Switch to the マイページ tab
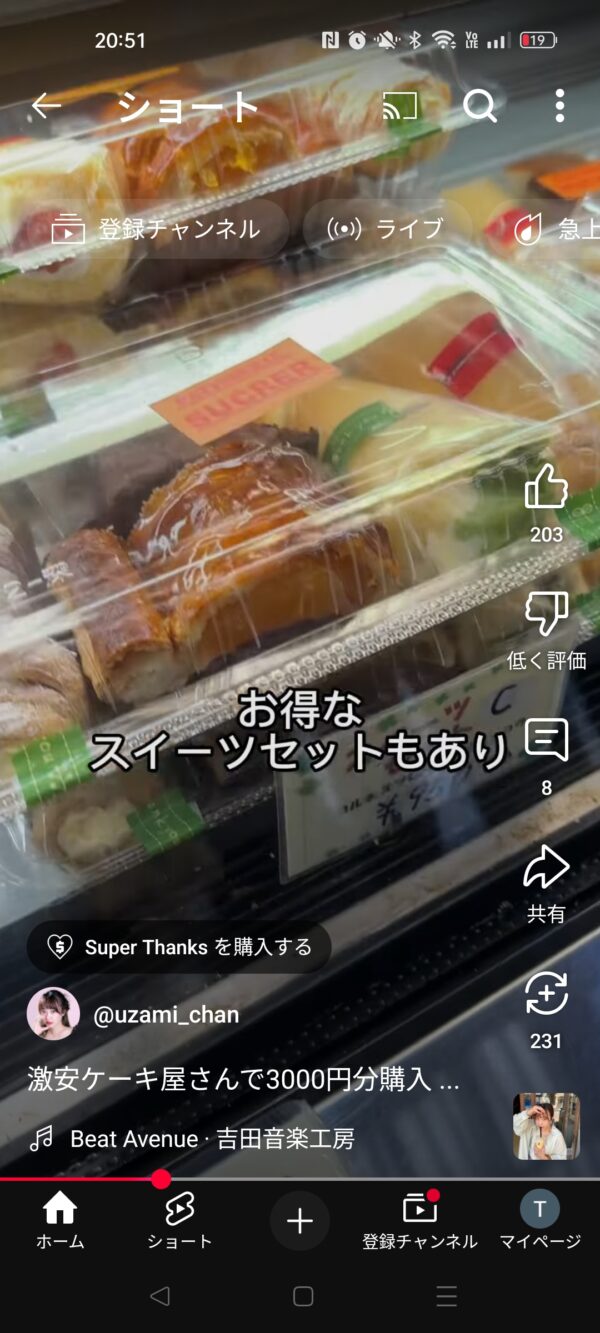This screenshot has width=600, height=1333. tap(540, 1221)
